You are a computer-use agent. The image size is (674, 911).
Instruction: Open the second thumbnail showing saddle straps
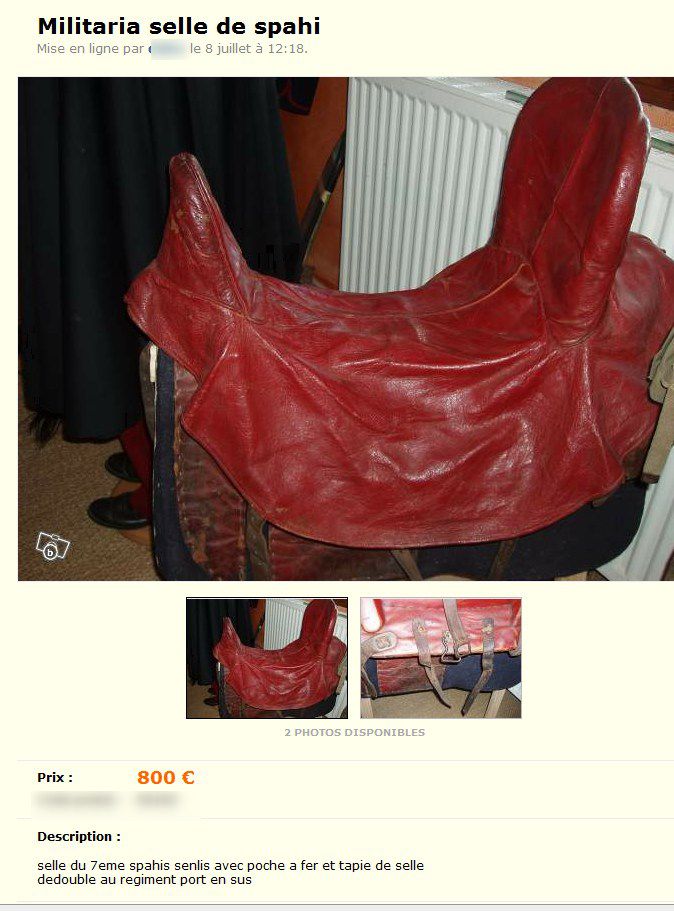(x=440, y=657)
